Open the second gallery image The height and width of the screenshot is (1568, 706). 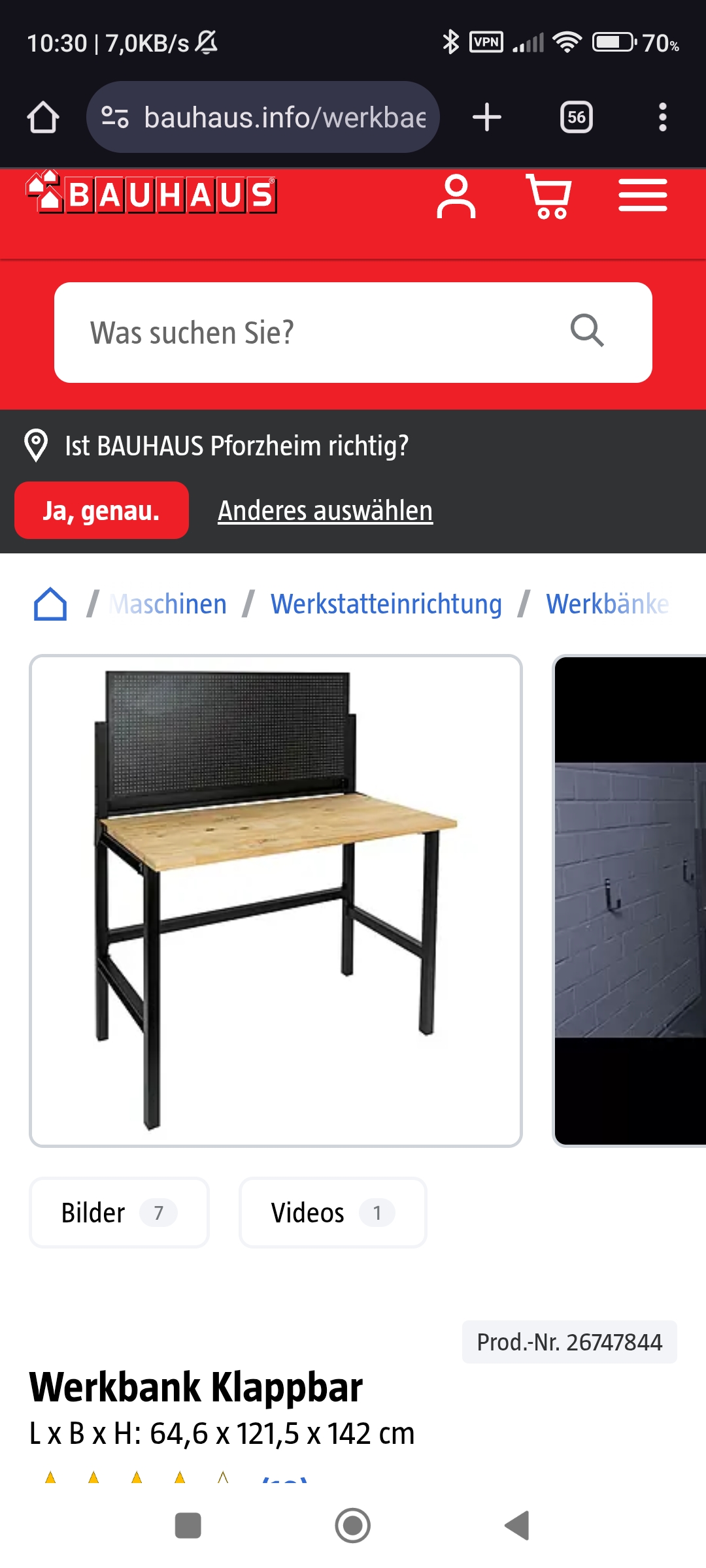point(630,900)
